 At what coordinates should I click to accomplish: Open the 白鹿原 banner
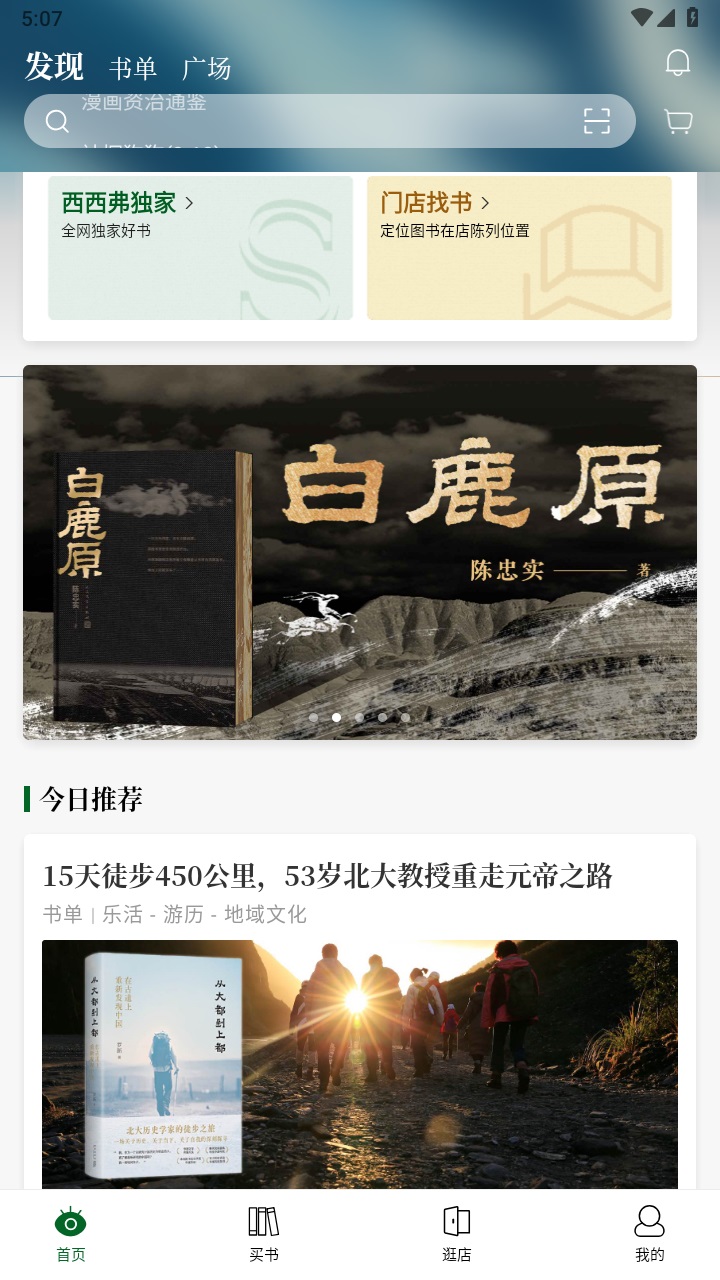coord(360,552)
